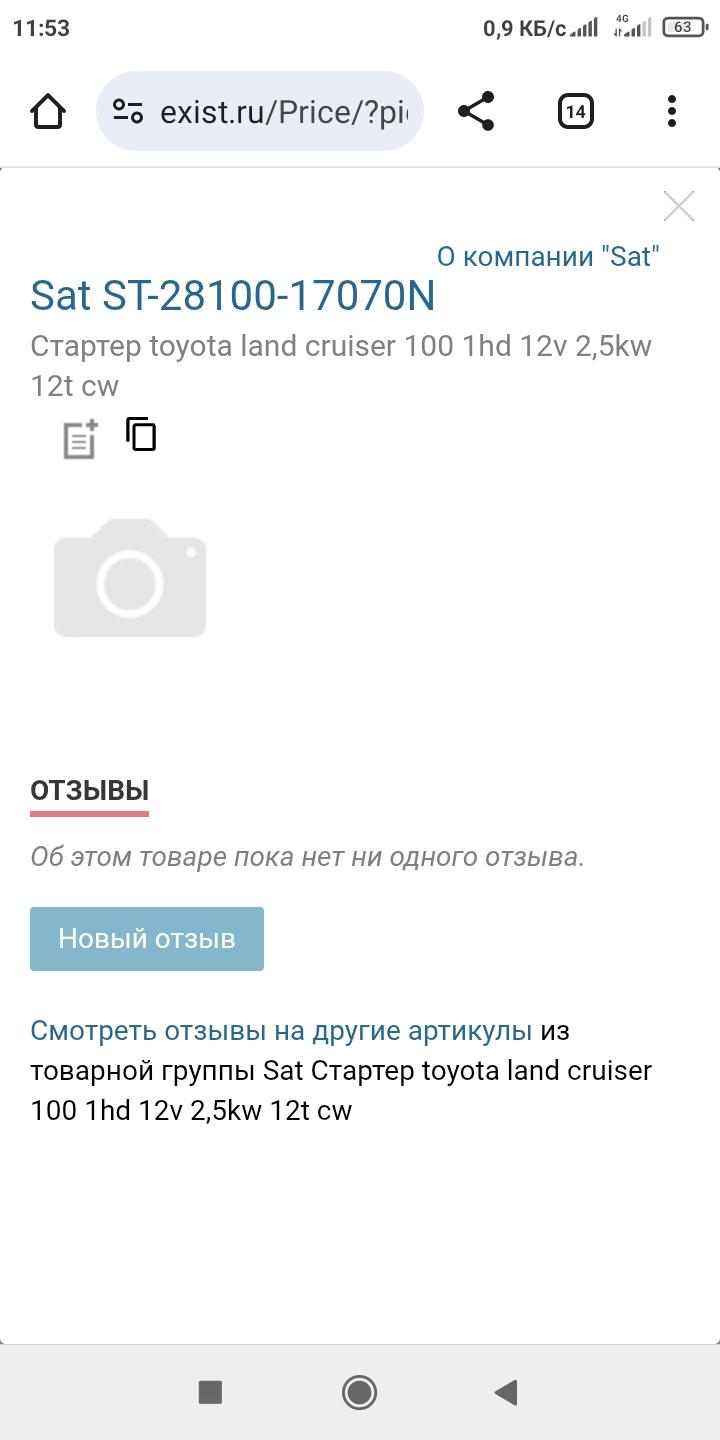Open the browser overflow menu
Viewport: 720px width, 1440px height.
pos(672,111)
